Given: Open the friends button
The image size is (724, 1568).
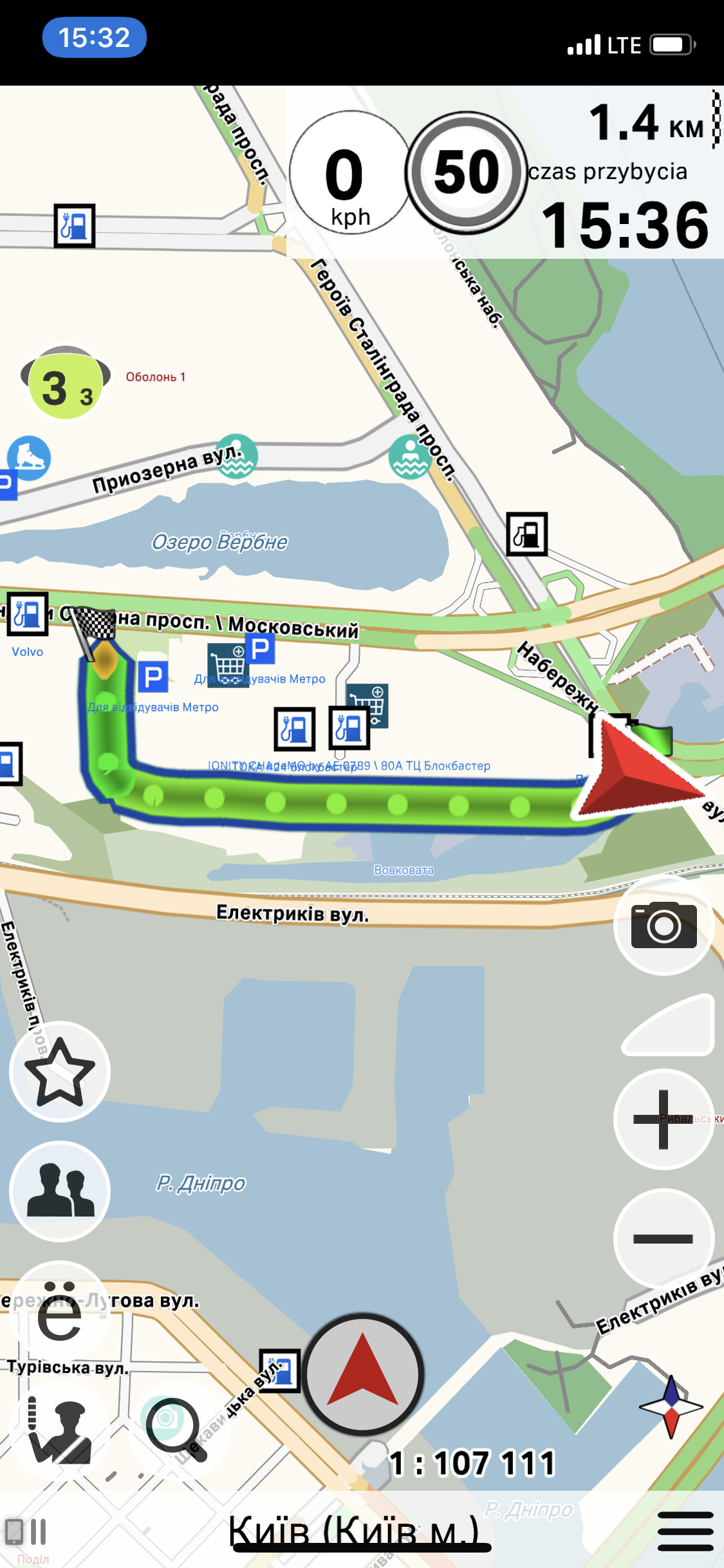Looking at the screenshot, I should pos(60,1191).
